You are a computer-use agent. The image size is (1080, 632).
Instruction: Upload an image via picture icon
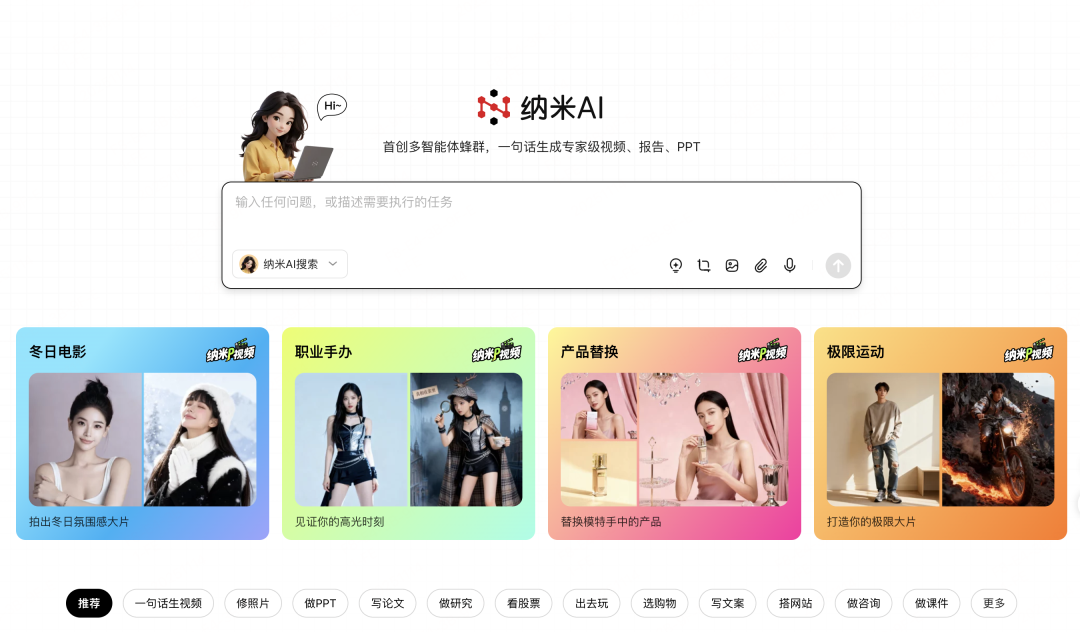732,265
